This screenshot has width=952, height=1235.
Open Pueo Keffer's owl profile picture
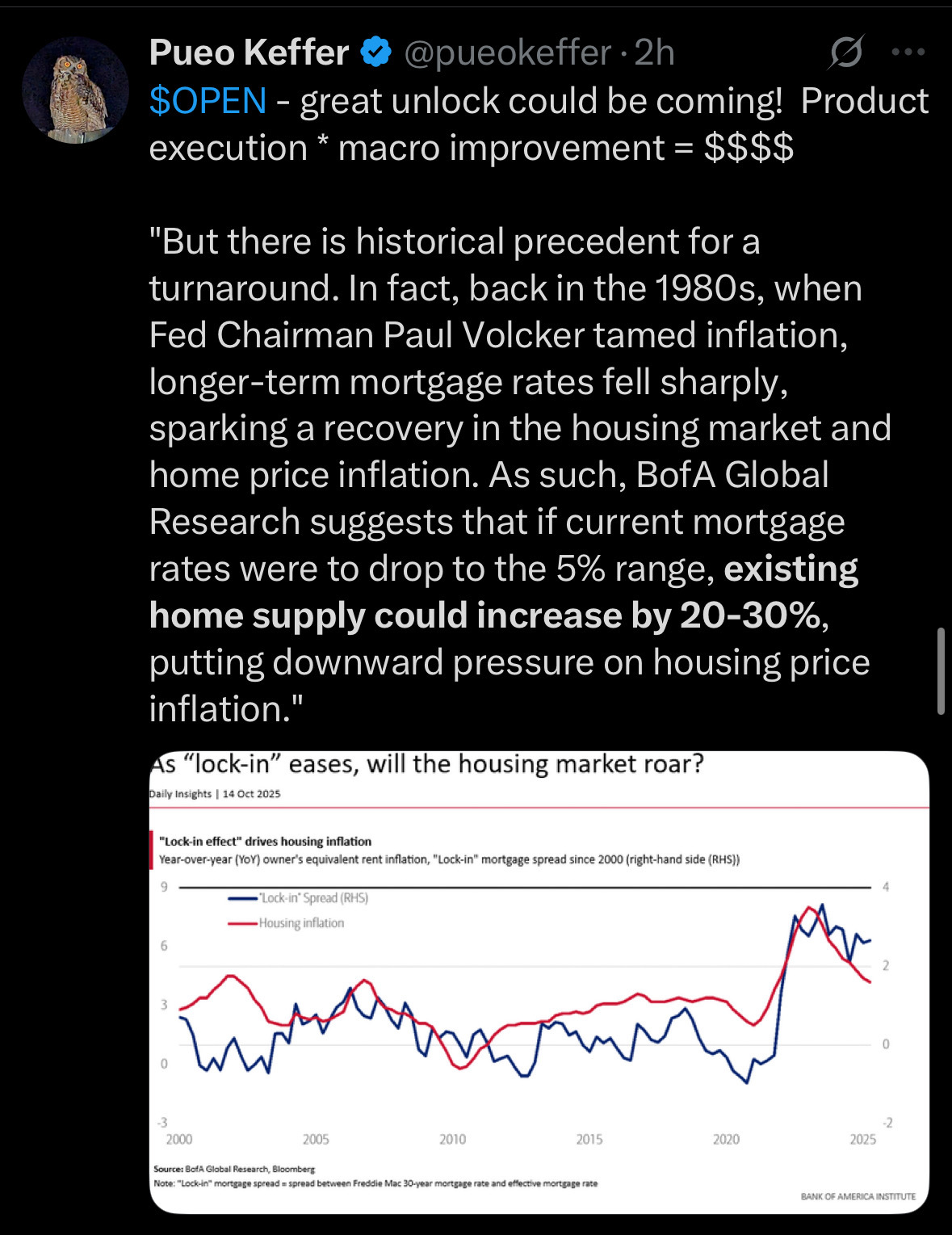pos(76,90)
